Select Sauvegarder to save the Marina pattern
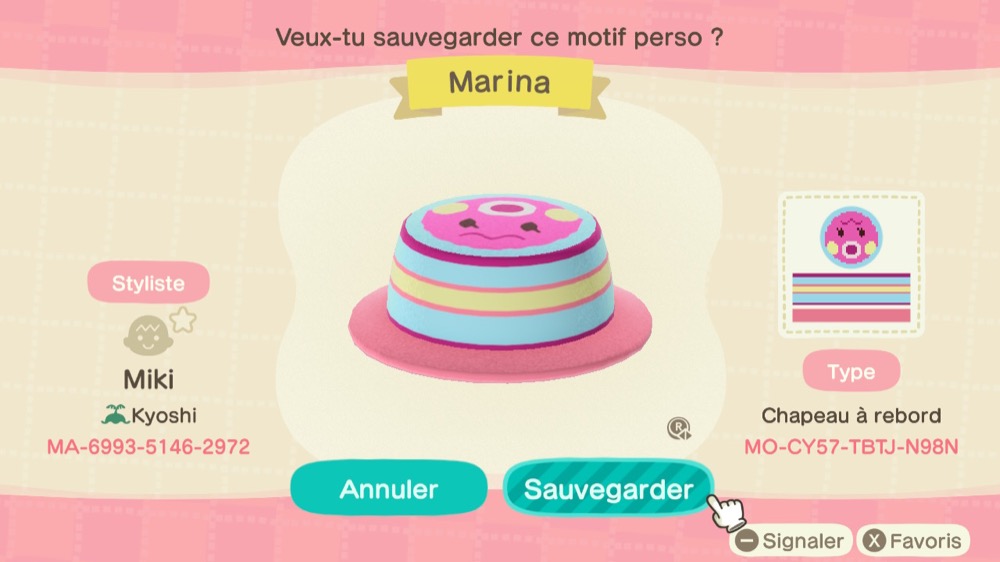The height and width of the screenshot is (562, 1000). click(608, 489)
